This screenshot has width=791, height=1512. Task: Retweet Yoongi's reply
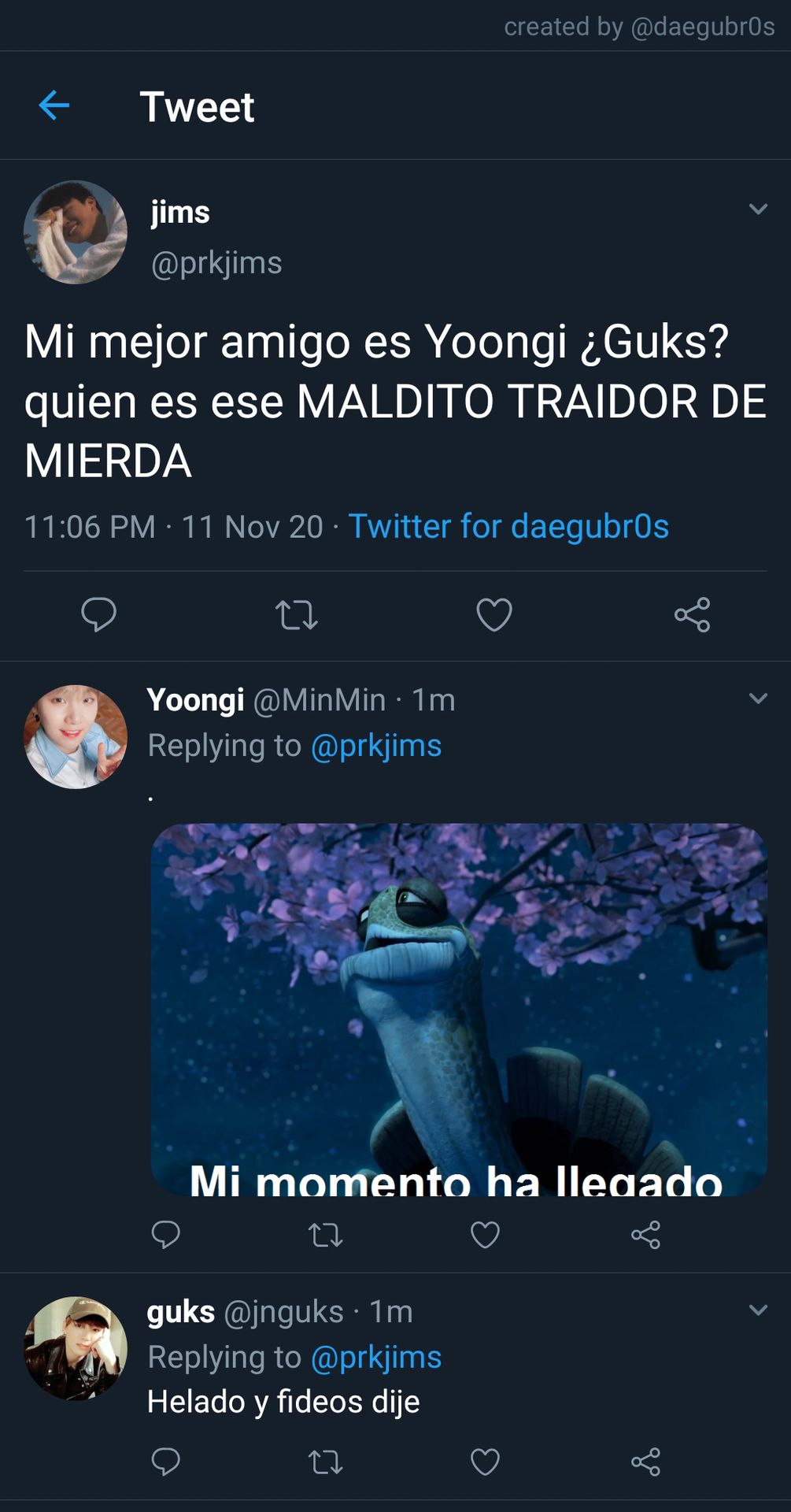(x=325, y=1235)
